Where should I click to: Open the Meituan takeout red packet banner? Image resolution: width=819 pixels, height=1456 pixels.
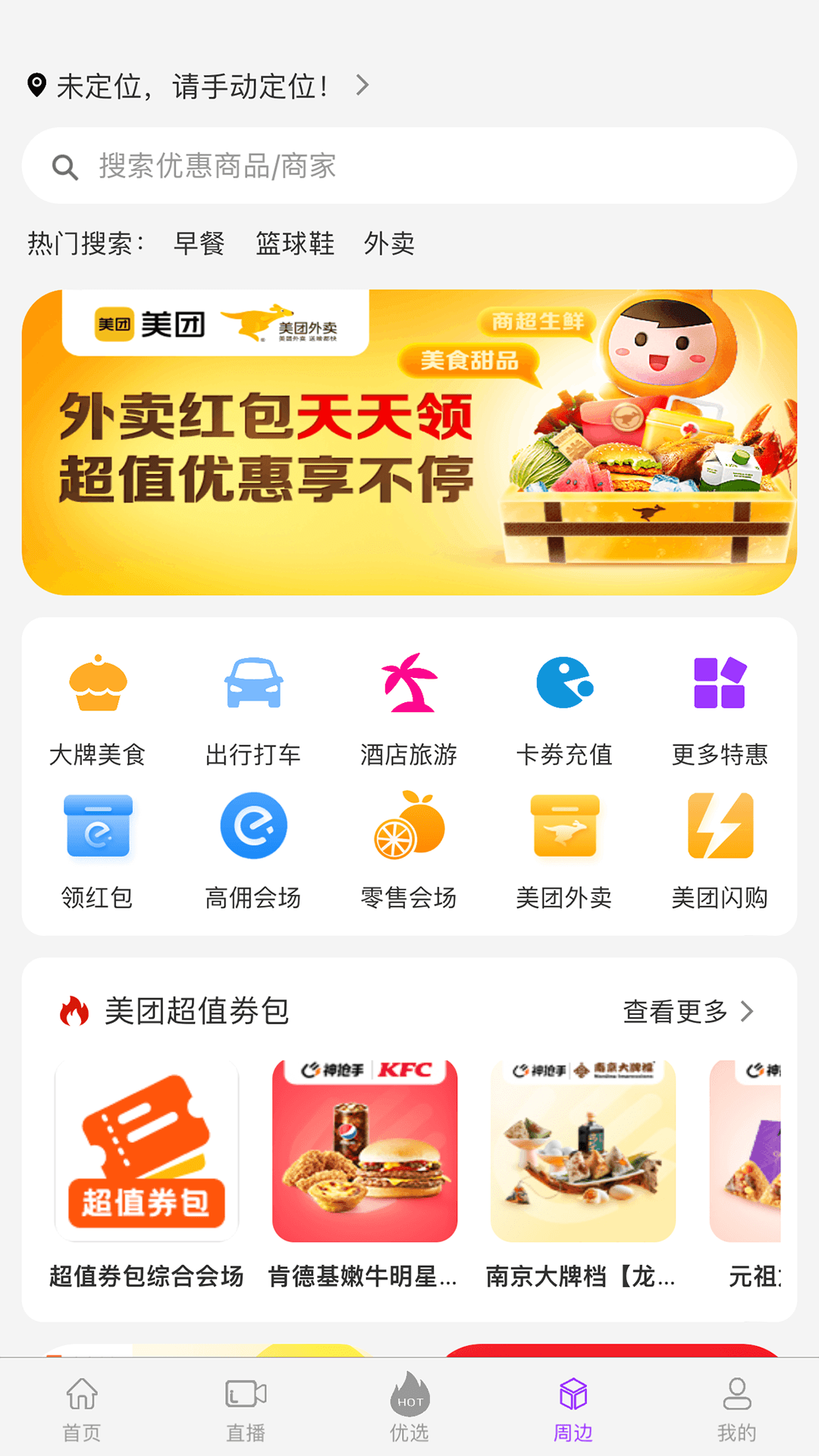click(x=409, y=442)
